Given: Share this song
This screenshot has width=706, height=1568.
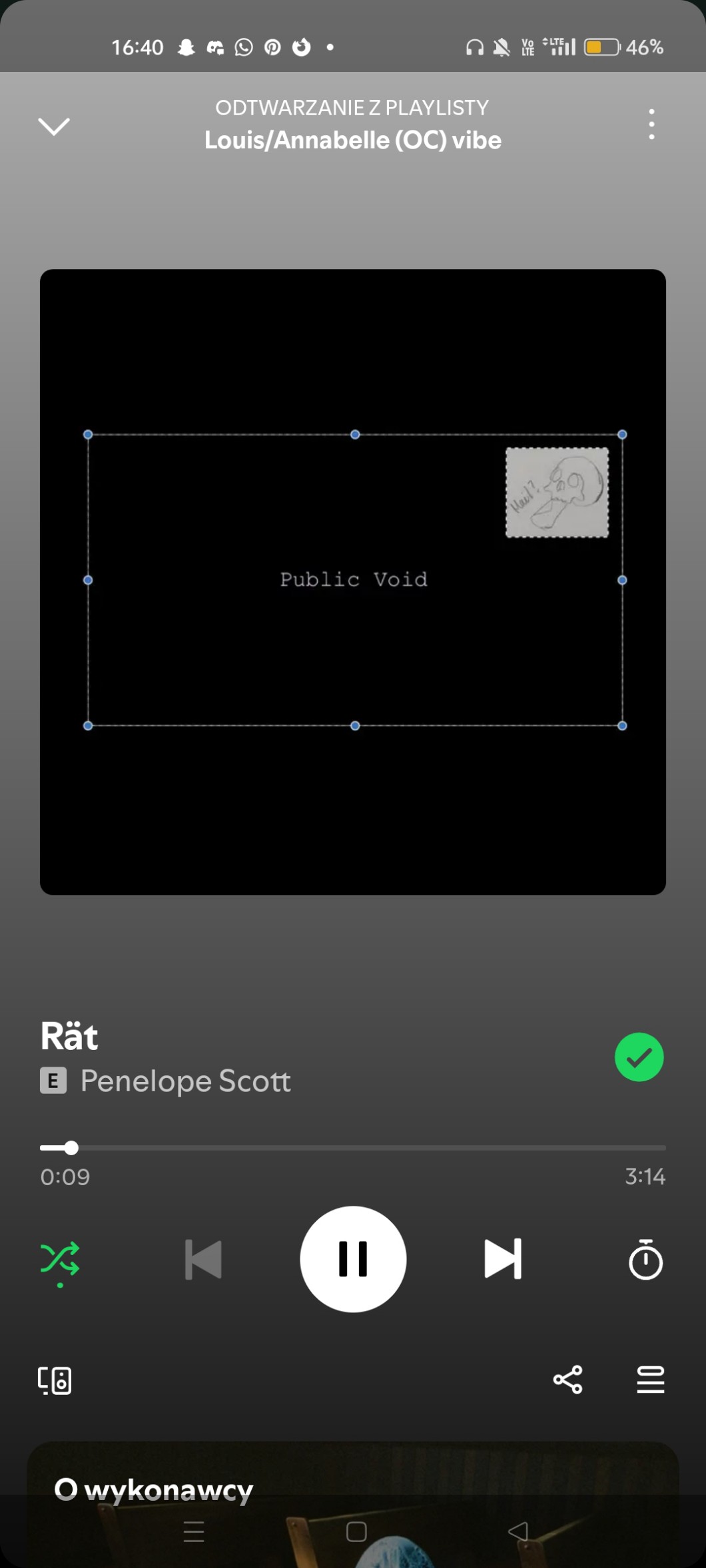Looking at the screenshot, I should coord(567,1380).
